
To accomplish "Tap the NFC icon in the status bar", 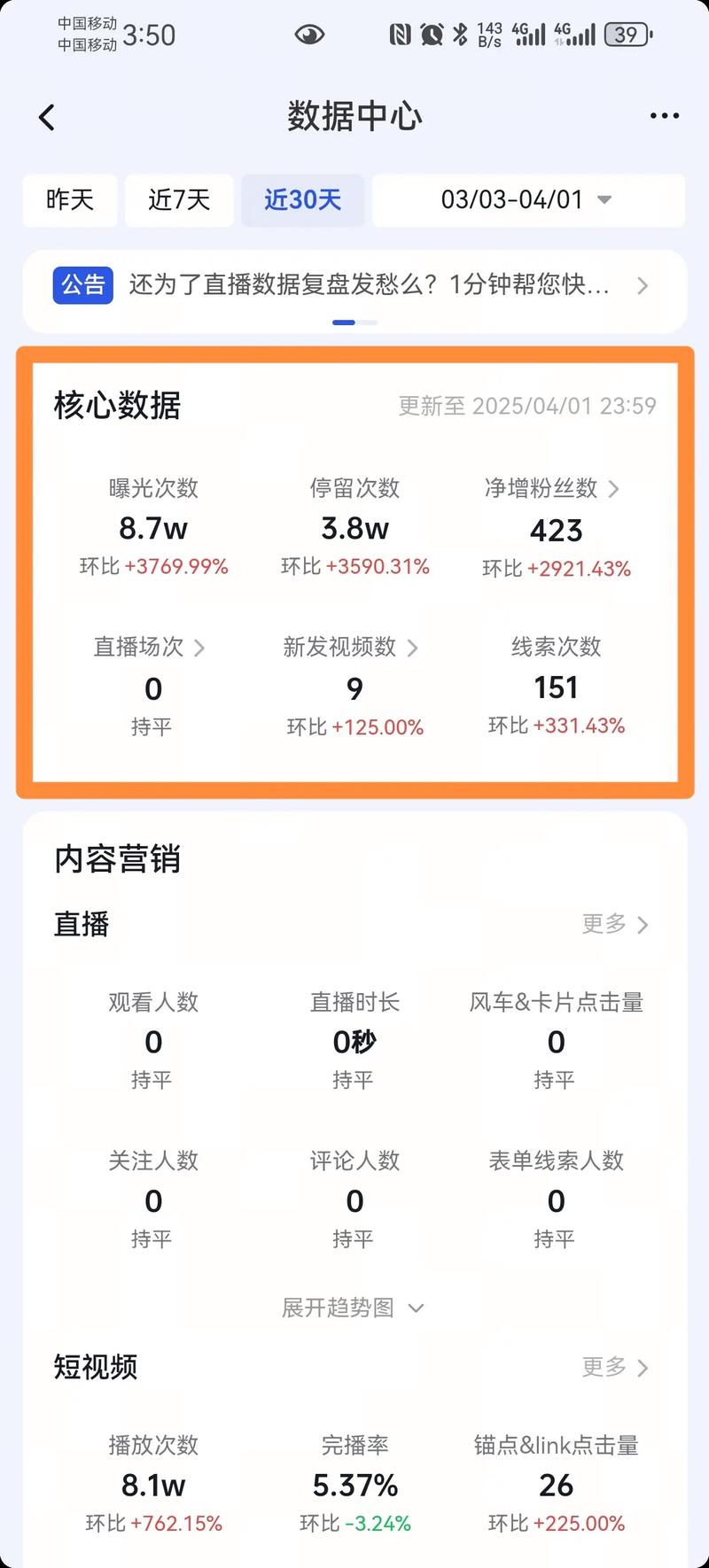I will (401, 33).
